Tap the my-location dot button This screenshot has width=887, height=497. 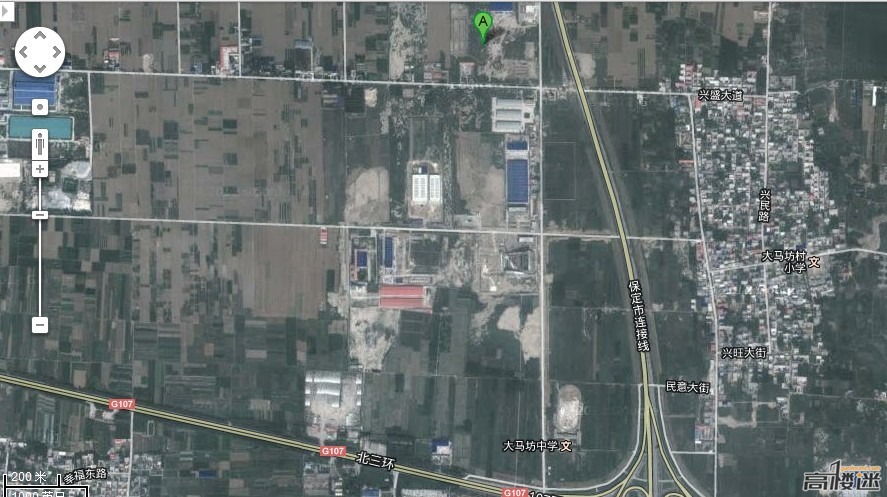click(40, 106)
